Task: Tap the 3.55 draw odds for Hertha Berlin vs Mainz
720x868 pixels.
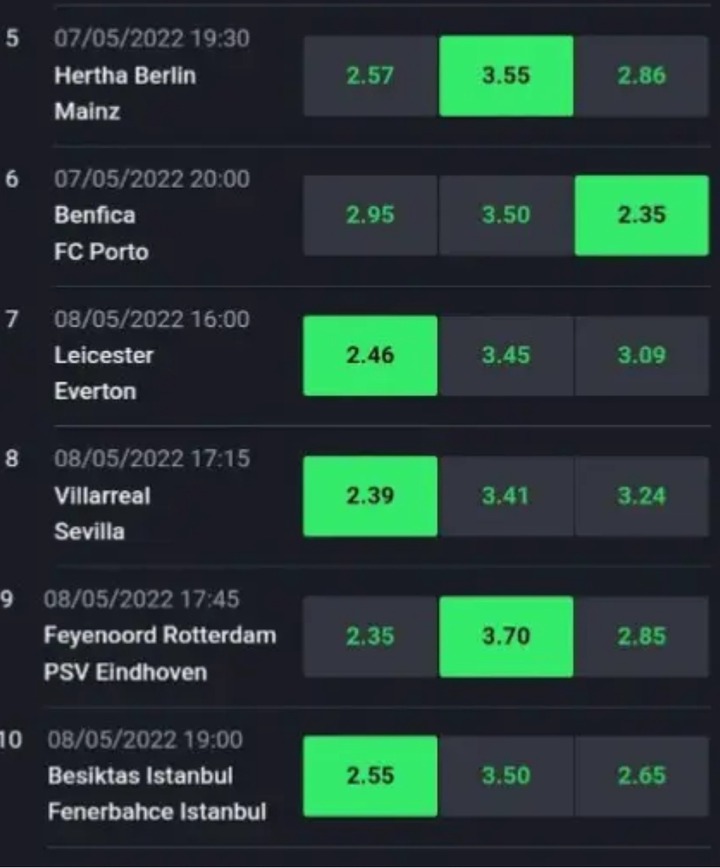Action: point(506,76)
